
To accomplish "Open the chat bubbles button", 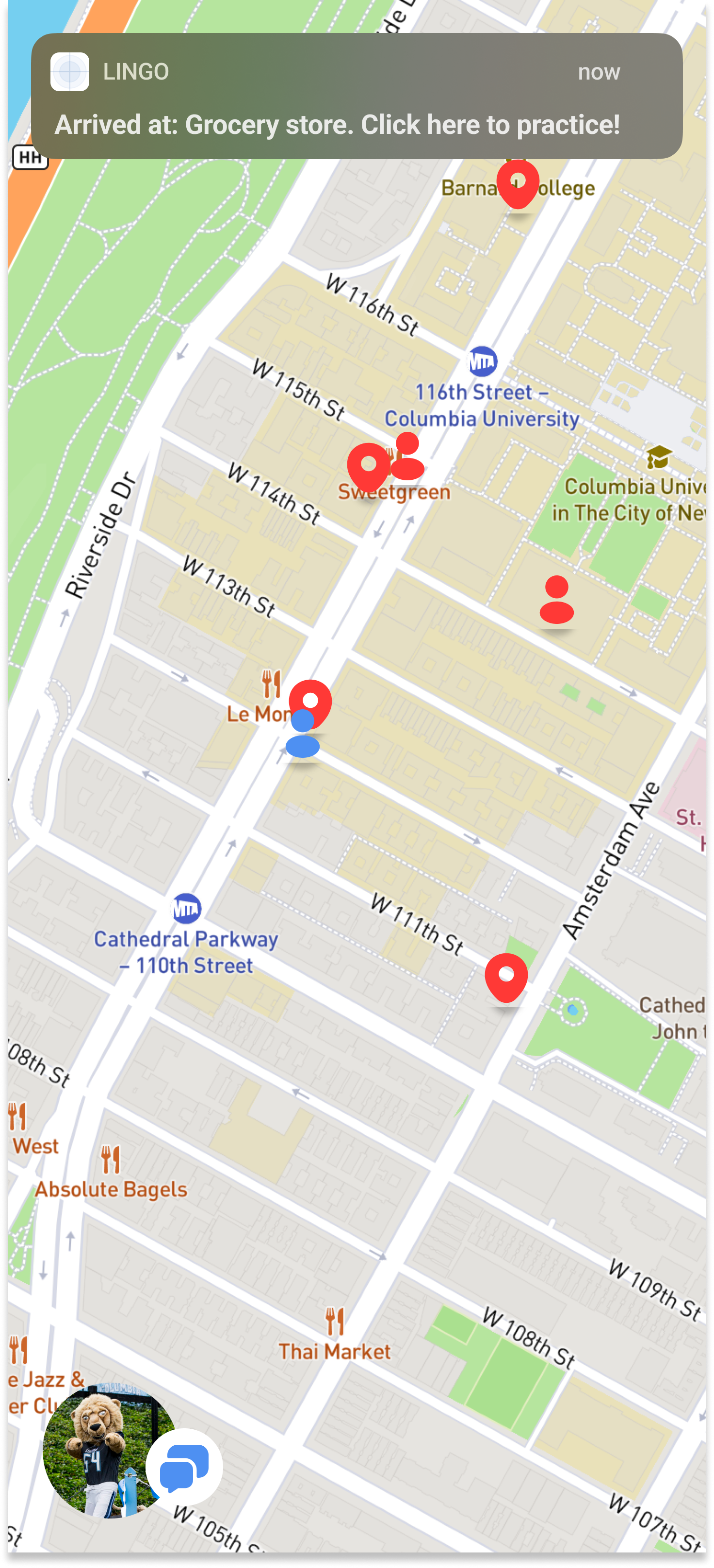I will pos(184,1468).
